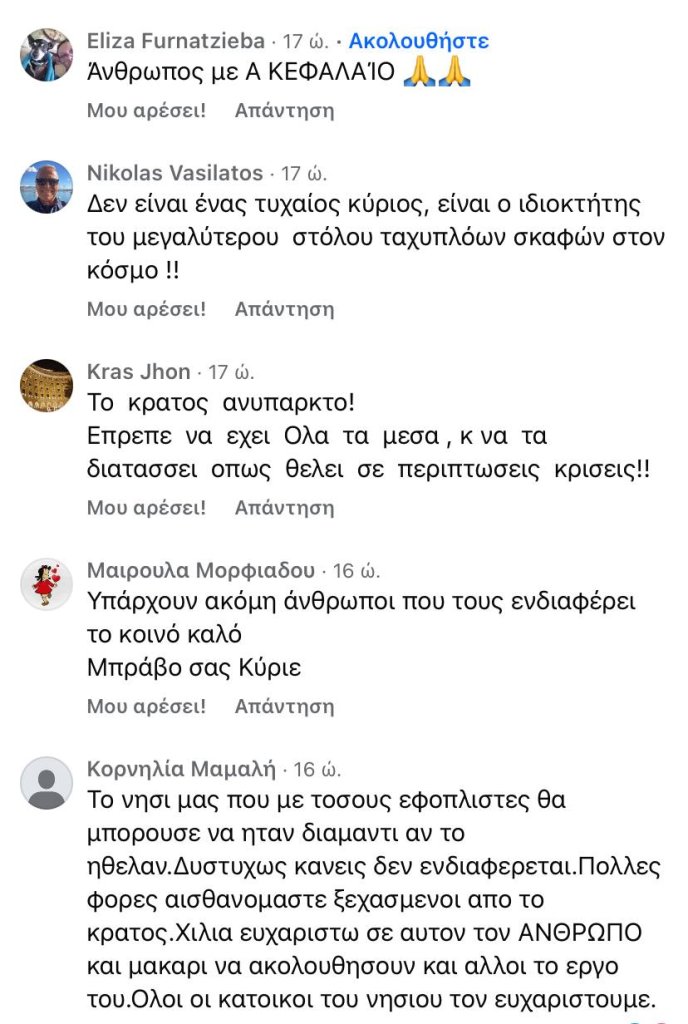Like Μαιρουλα Μορφιαδου's comment
This screenshot has width=688, height=1024.
coord(146,706)
